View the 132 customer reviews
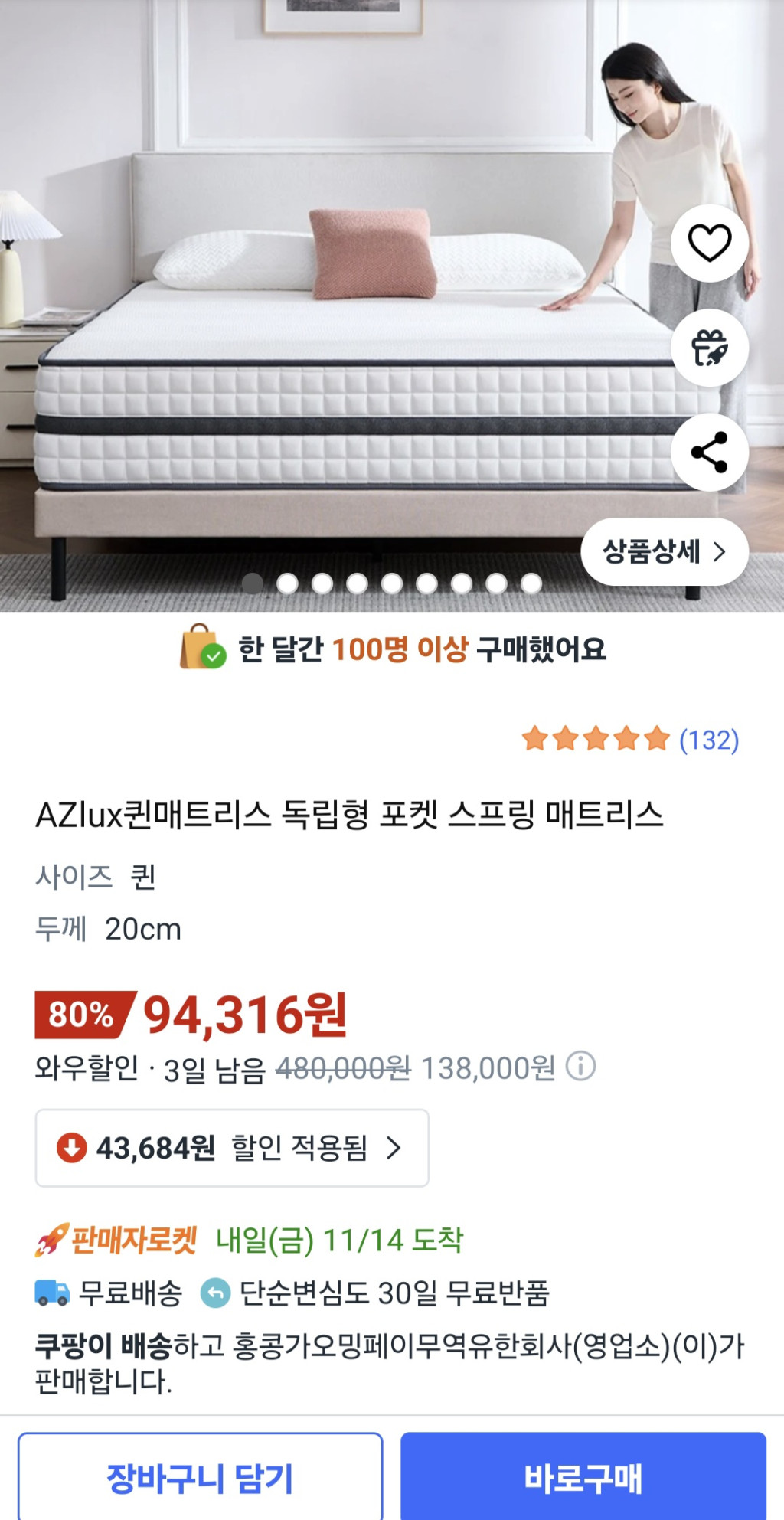 (708, 740)
